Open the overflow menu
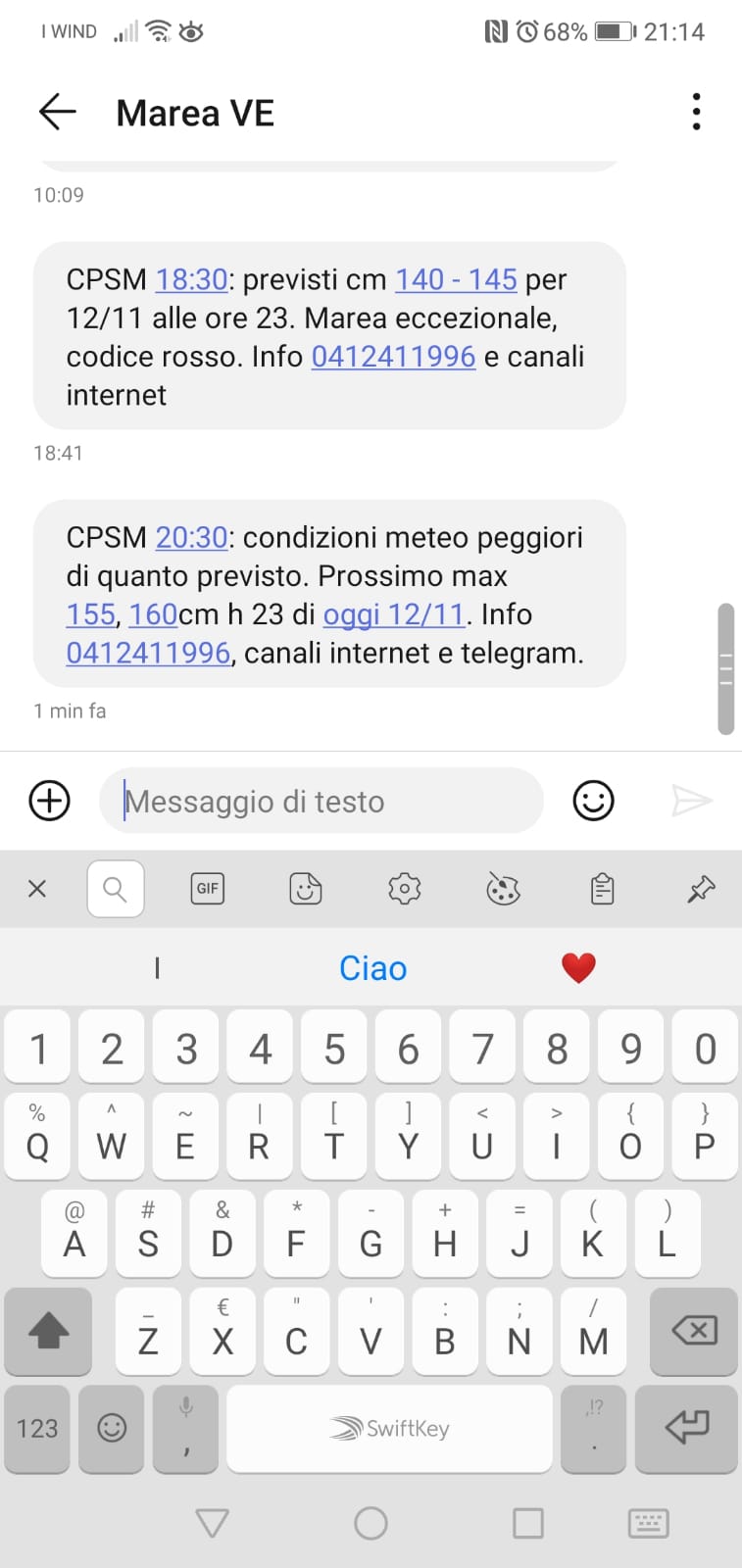742x1568 pixels. [696, 112]
